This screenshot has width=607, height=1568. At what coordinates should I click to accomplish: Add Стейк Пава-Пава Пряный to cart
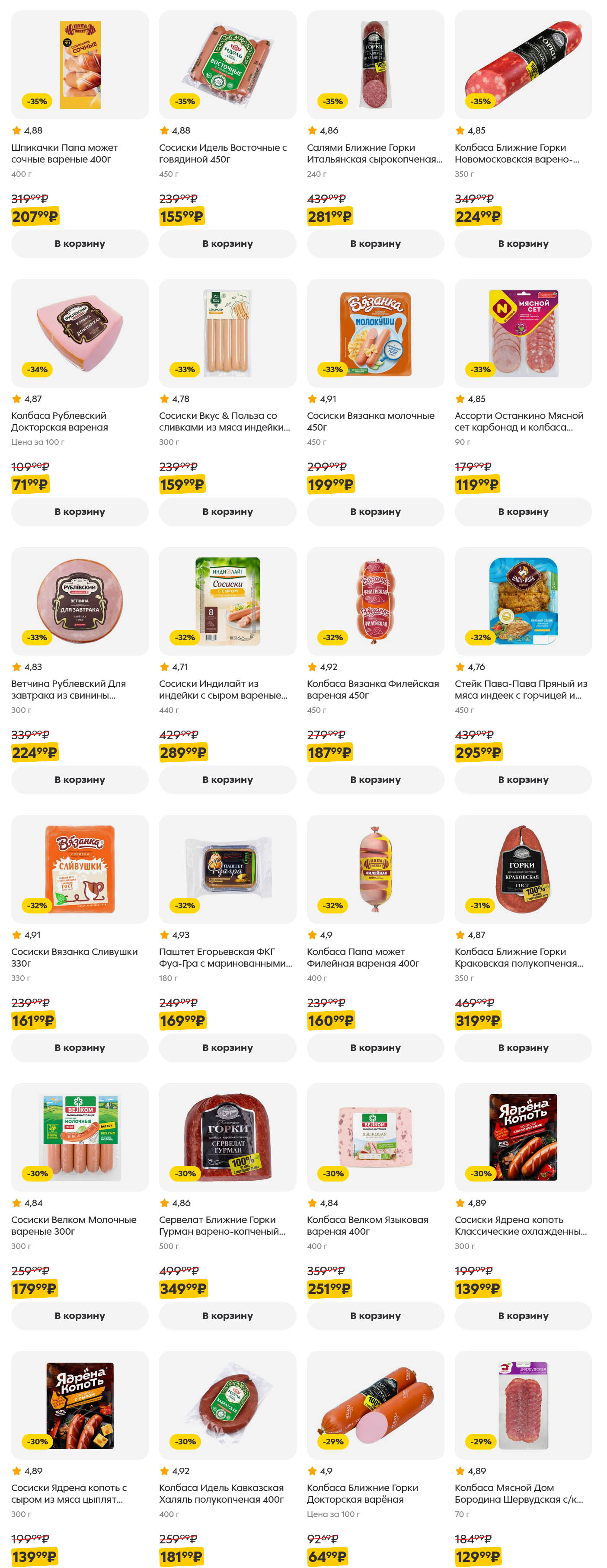point(523,779)
